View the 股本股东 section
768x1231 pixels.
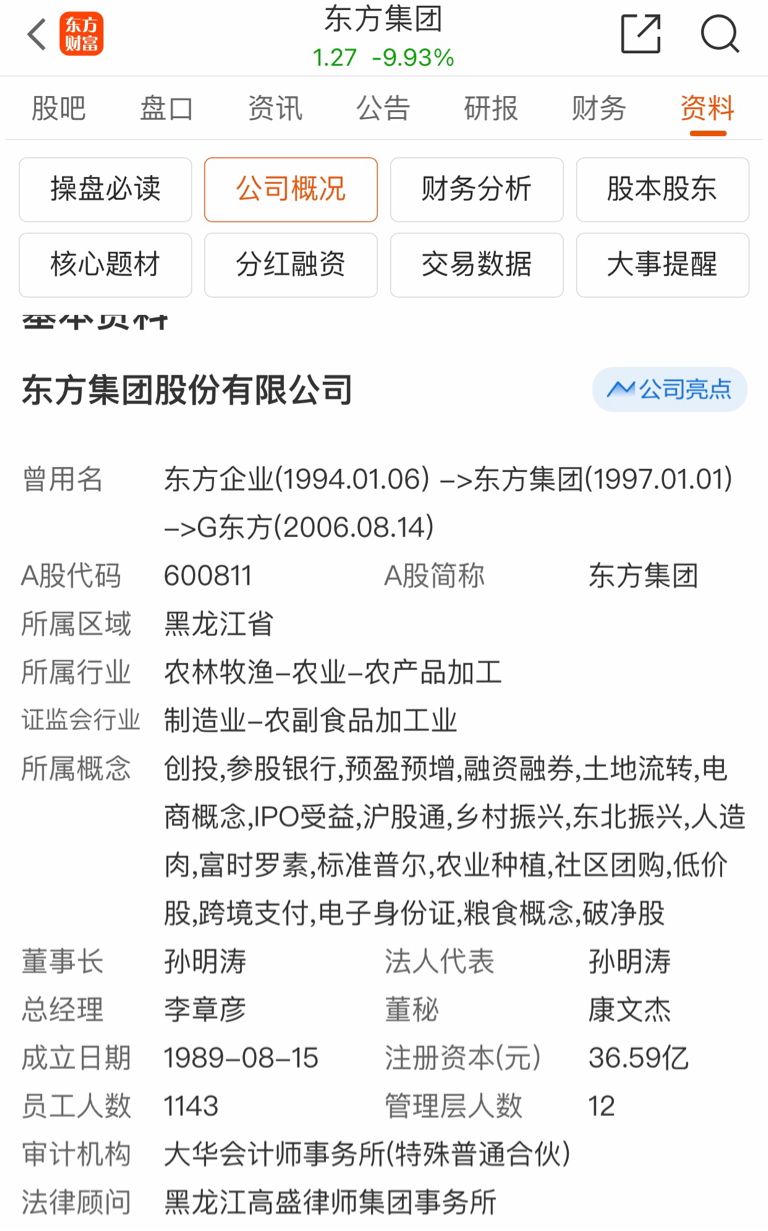pyautogui.click(x=662, y=189)
